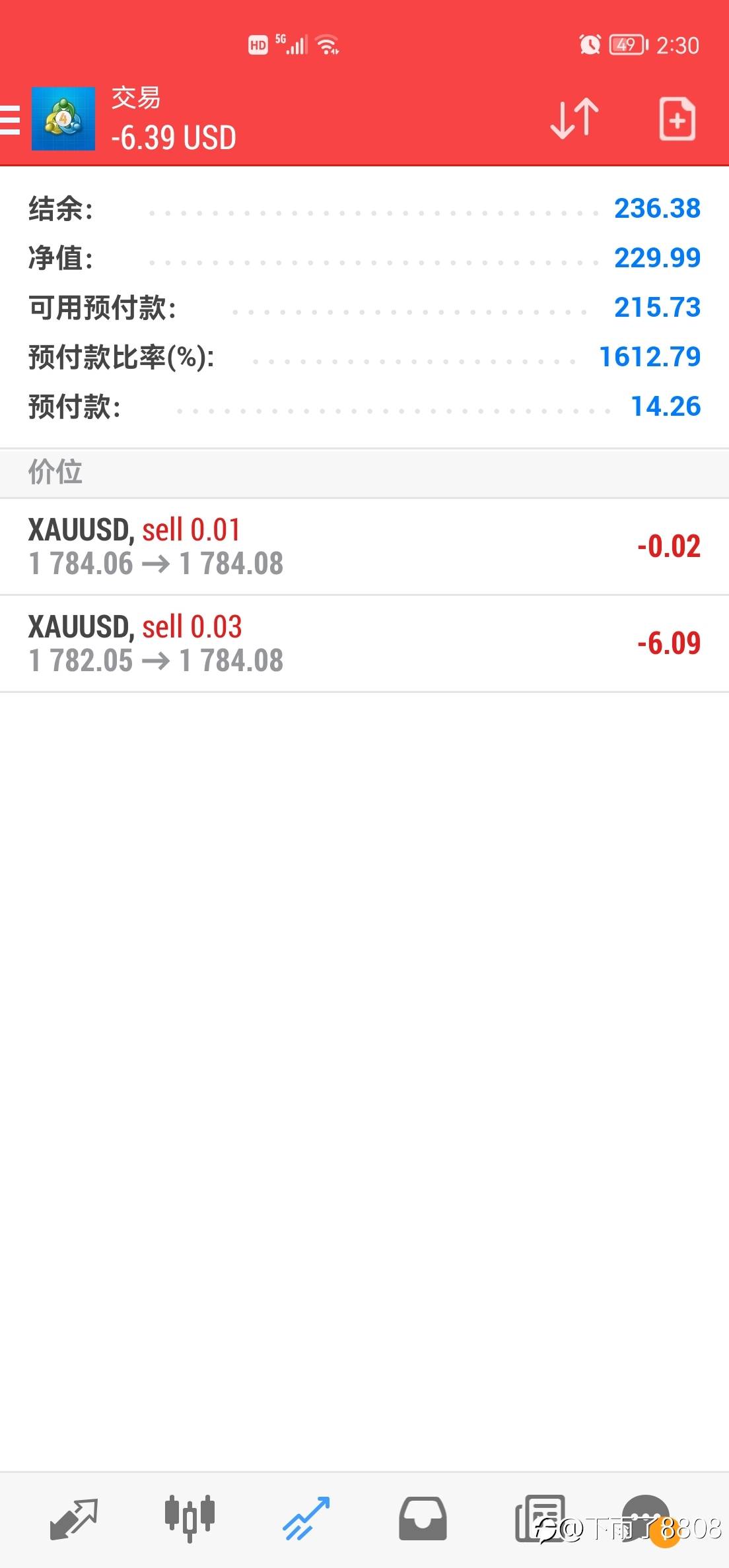Open the XAUUSD sell 0.01 position
Image resolution: width=729 pixels, height=1568 pixels.
pyautogui.click(x=364, y=546)
